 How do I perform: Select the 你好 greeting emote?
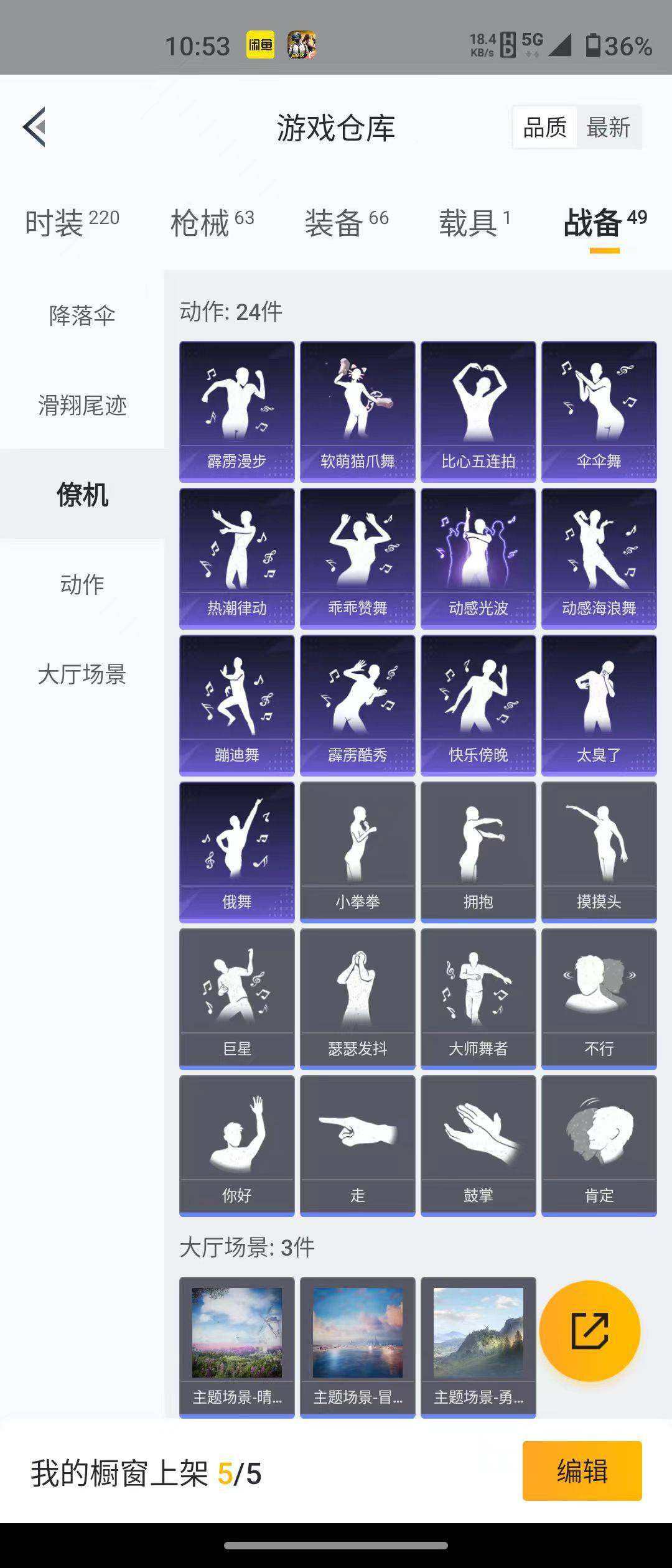(x=236, y=1145)
